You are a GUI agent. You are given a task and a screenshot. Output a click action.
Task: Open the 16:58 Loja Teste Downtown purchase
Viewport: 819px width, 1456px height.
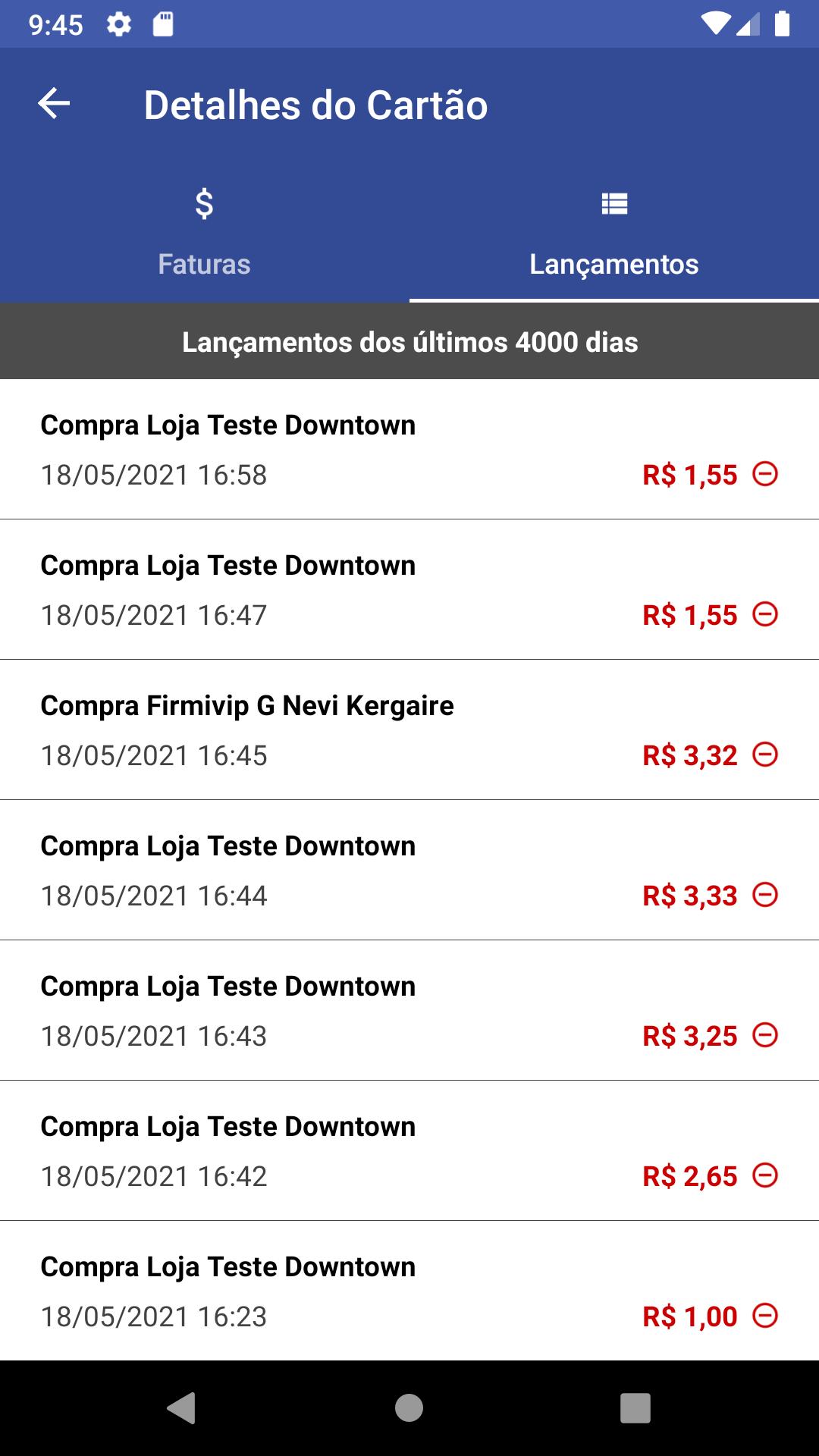click(409, 449)
